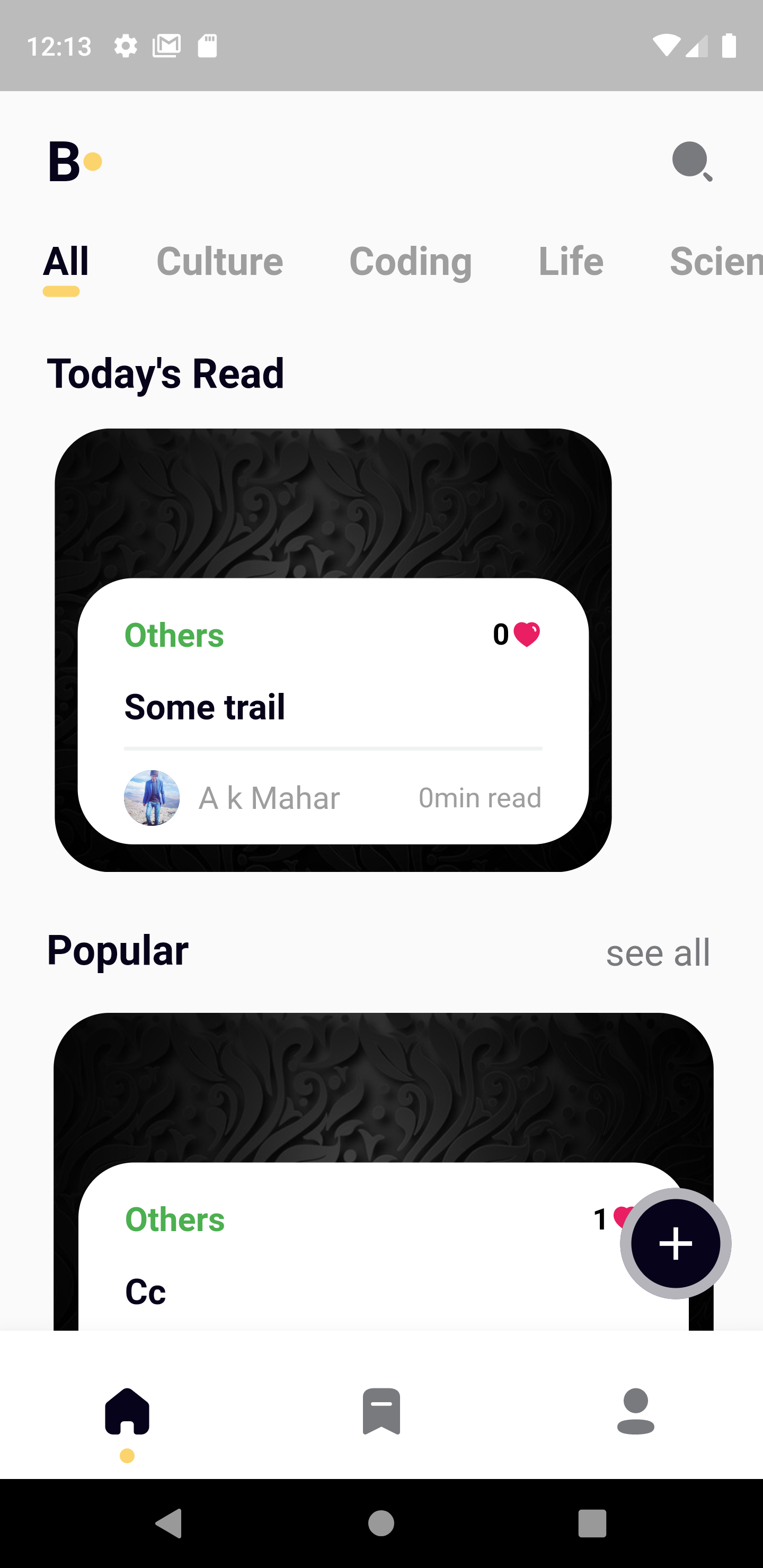Screen dimensions: 763x1568
Task: Go to the home tab
Action: point(127,1412)
